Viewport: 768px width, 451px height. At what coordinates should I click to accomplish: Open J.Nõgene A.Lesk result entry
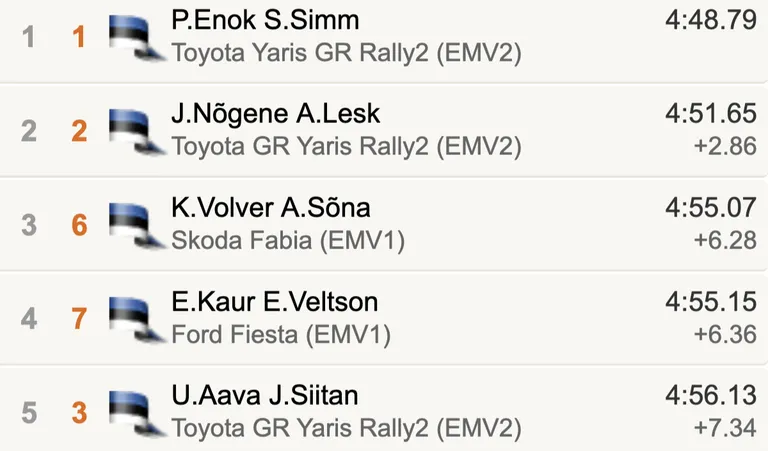tap(275, 114)
